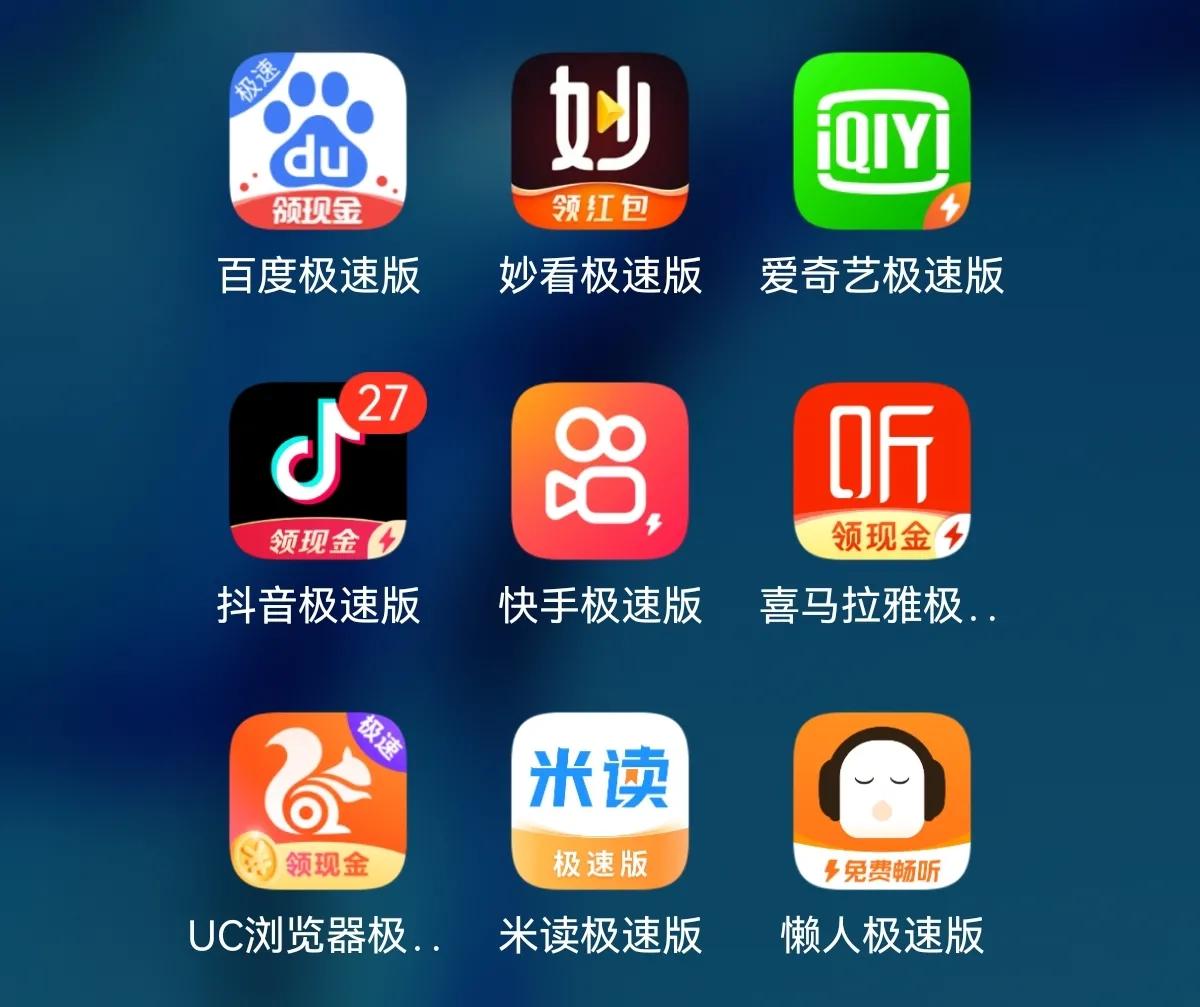Open the 爱奇艺极速版 app
The image size is (1200, 1007).
click(x=881, y=142)
